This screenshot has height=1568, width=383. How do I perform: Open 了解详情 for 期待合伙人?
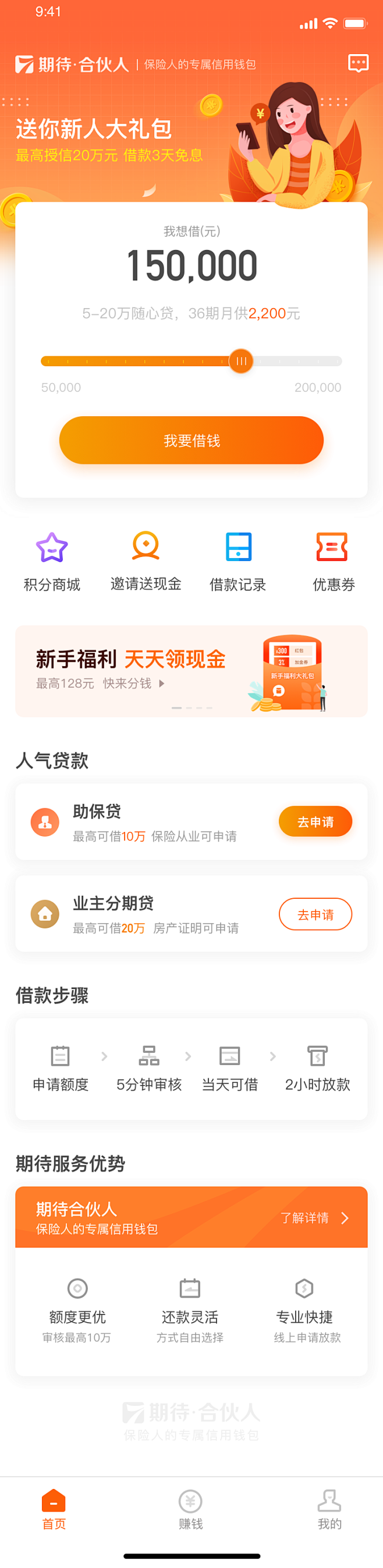coord(314,1218)
